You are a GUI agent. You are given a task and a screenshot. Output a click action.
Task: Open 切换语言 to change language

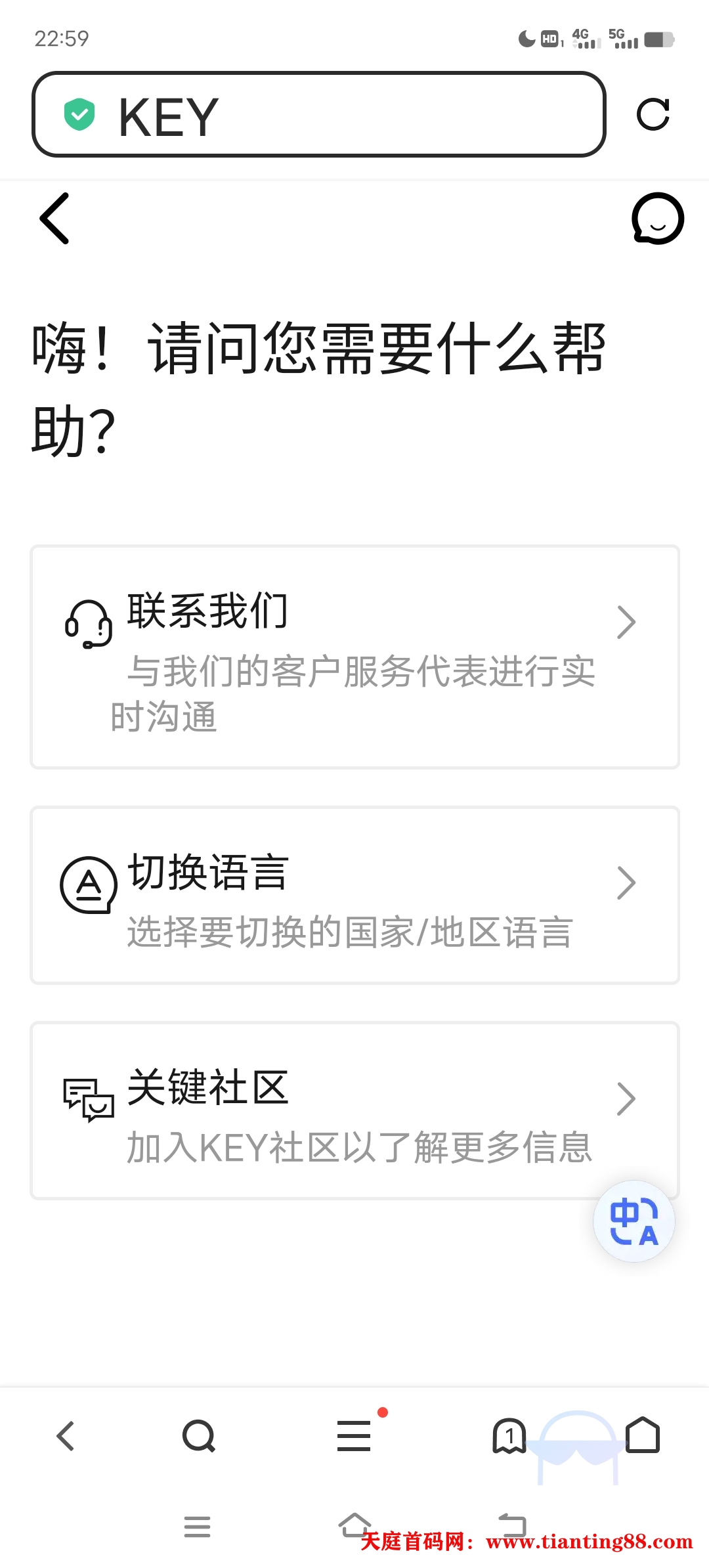coord(354,895)
